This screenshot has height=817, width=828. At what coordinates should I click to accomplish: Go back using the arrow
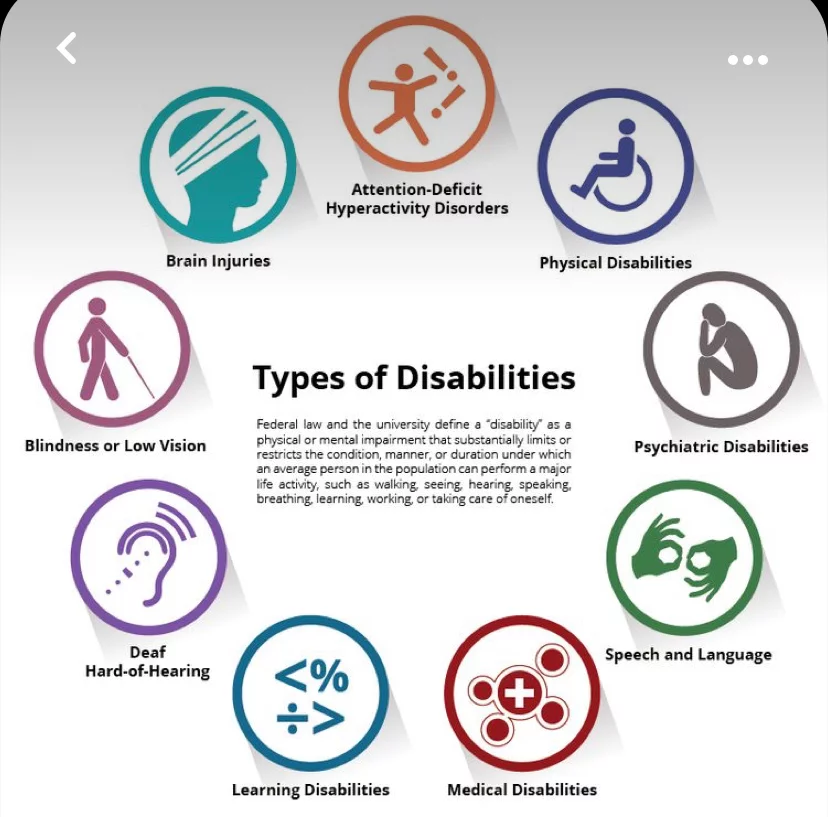tap(67, 48)
